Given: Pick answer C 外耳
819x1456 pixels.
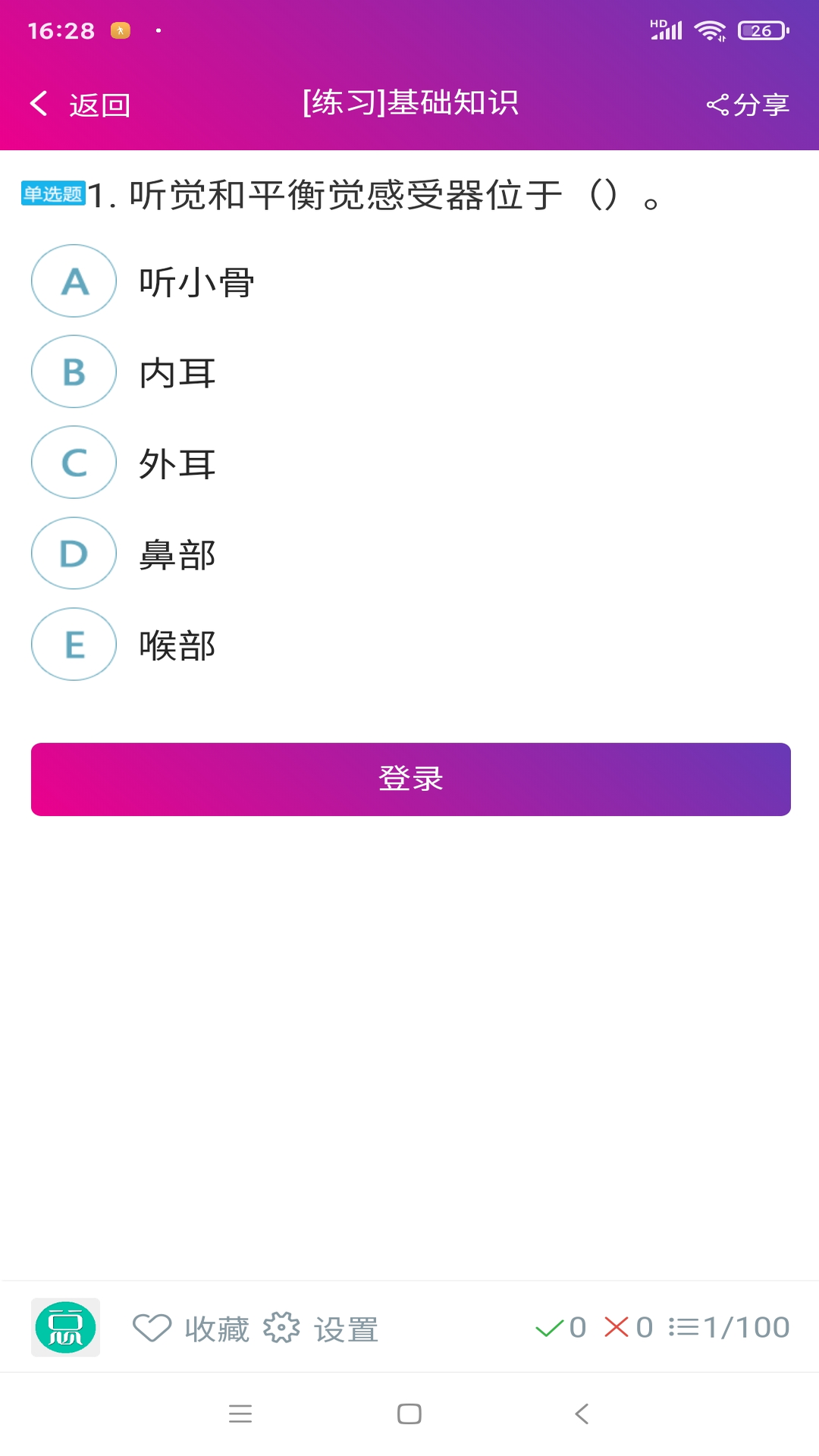Looking at the screenshot, I should tap(74, 463).
